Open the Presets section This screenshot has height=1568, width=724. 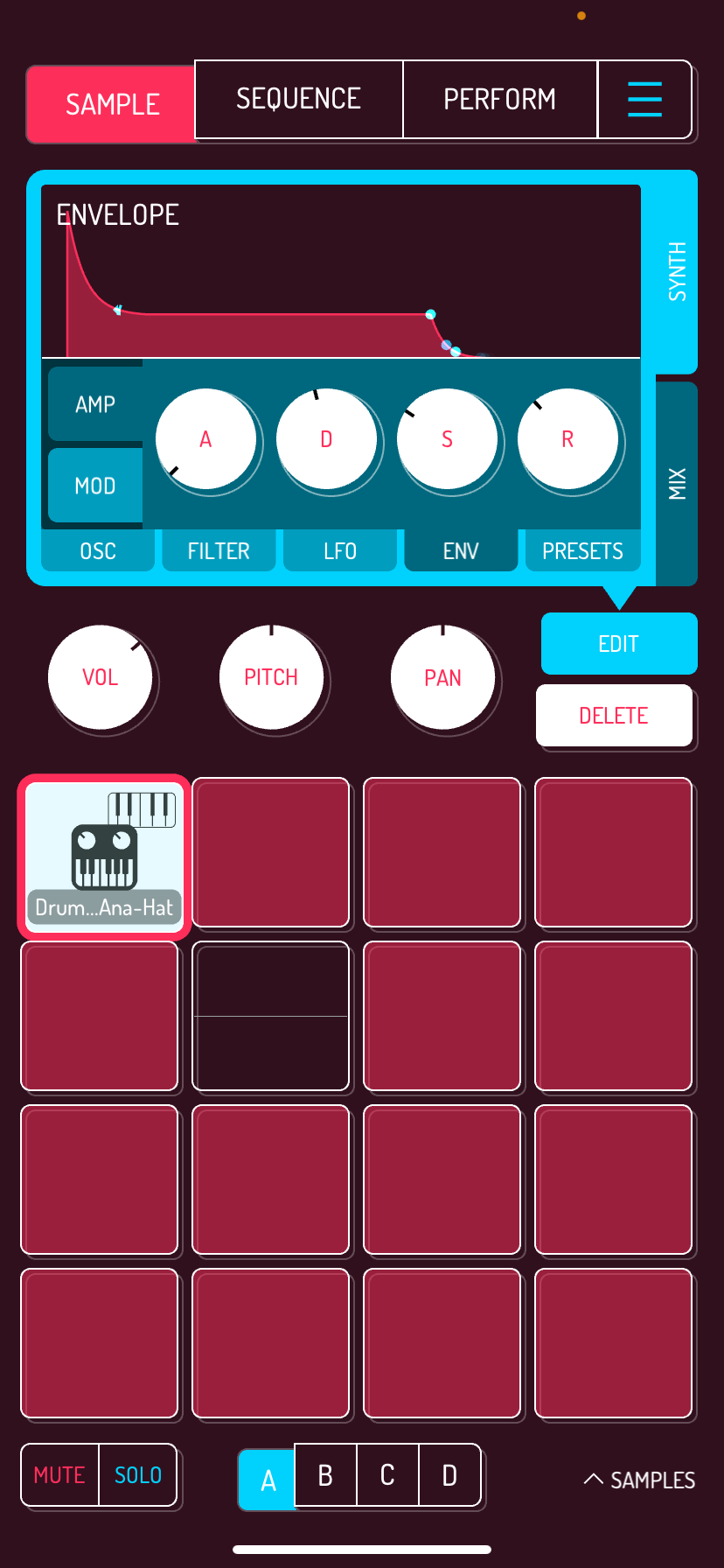pyautogui.click(x=582, y=551)
